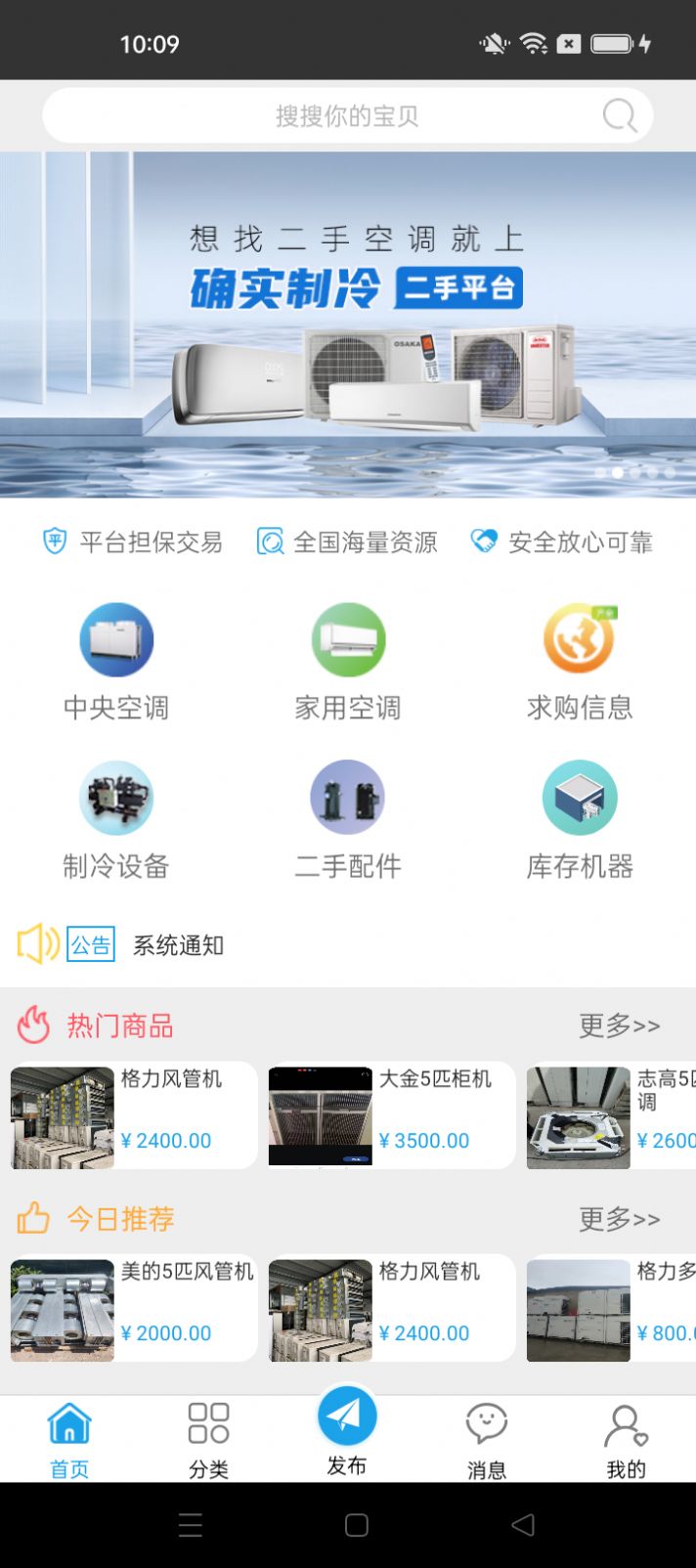This screenshot has height=1568, width=696.
Task: Tap the system back button
Action: pyautogui.click(x=523, y=1525)
